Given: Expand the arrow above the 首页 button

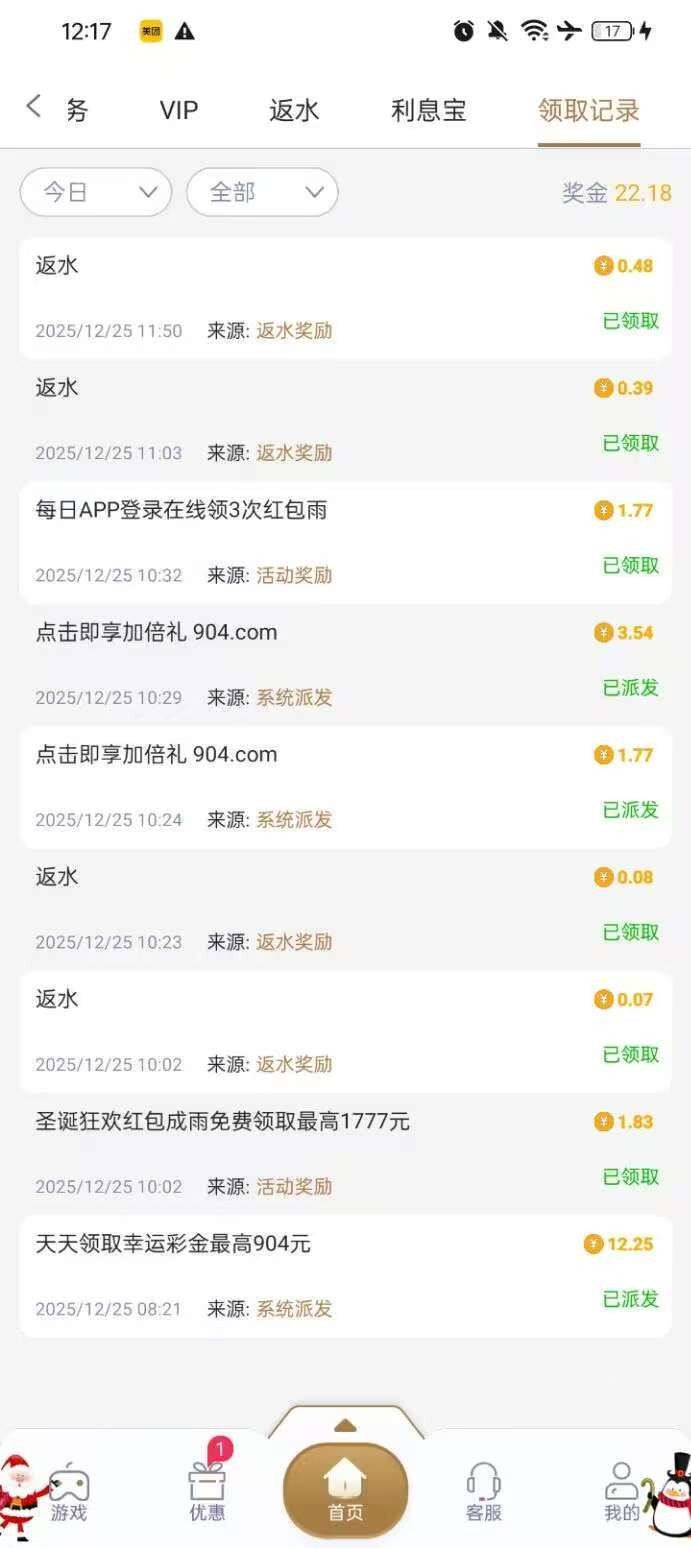Looking at the screenshot, I should coord(345,1425).
